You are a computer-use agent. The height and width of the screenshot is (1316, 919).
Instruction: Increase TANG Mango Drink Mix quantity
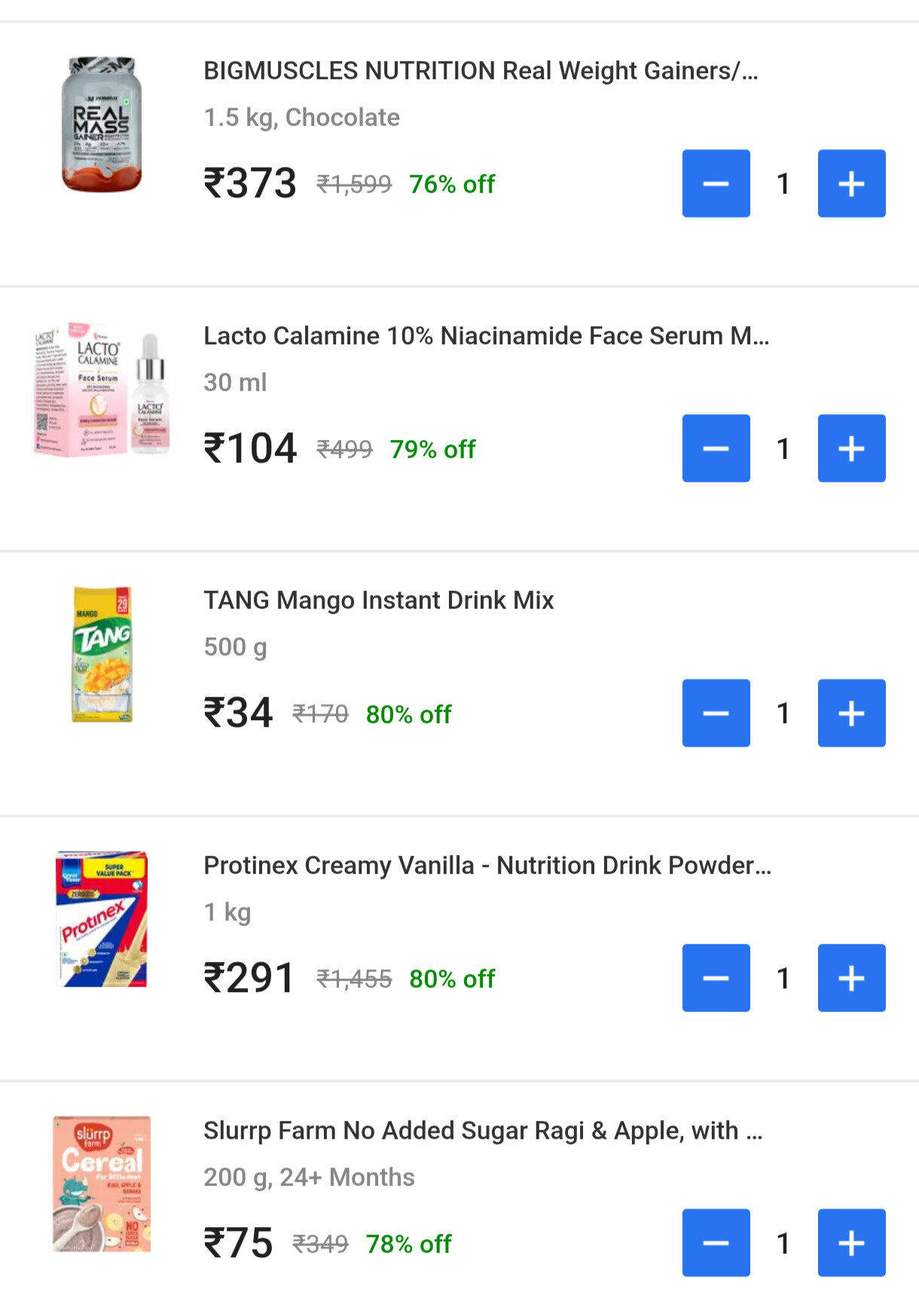(851, 713)
